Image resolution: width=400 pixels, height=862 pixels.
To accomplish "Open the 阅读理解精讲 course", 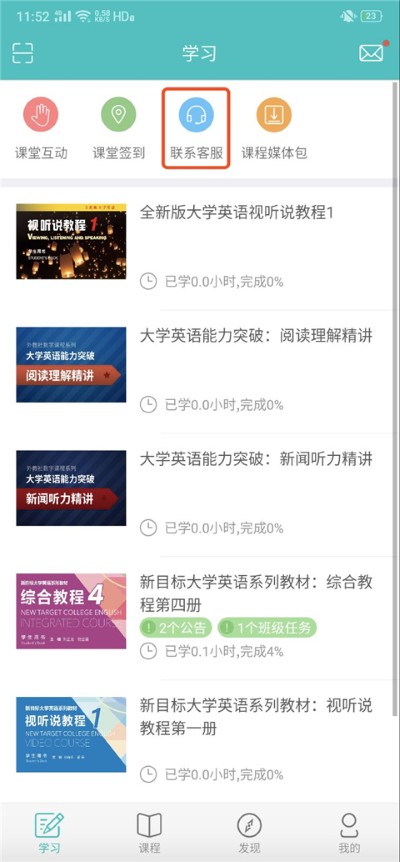I will (x=200, y=365).
